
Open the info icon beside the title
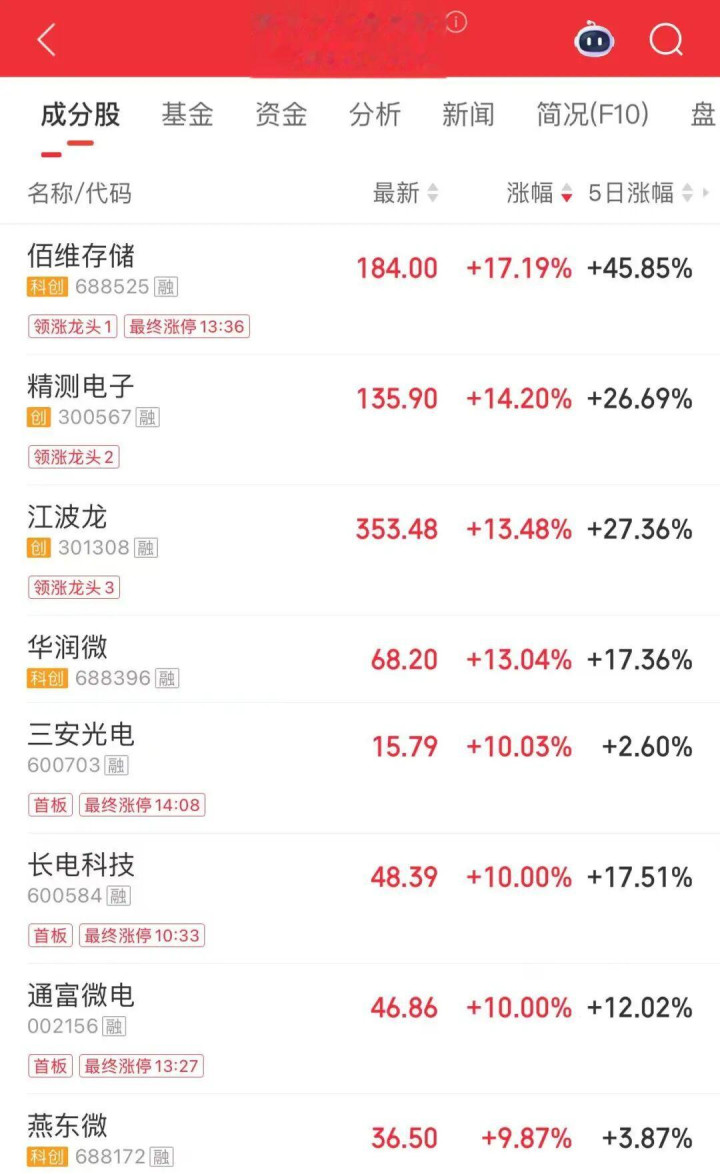tap(456, 22)
